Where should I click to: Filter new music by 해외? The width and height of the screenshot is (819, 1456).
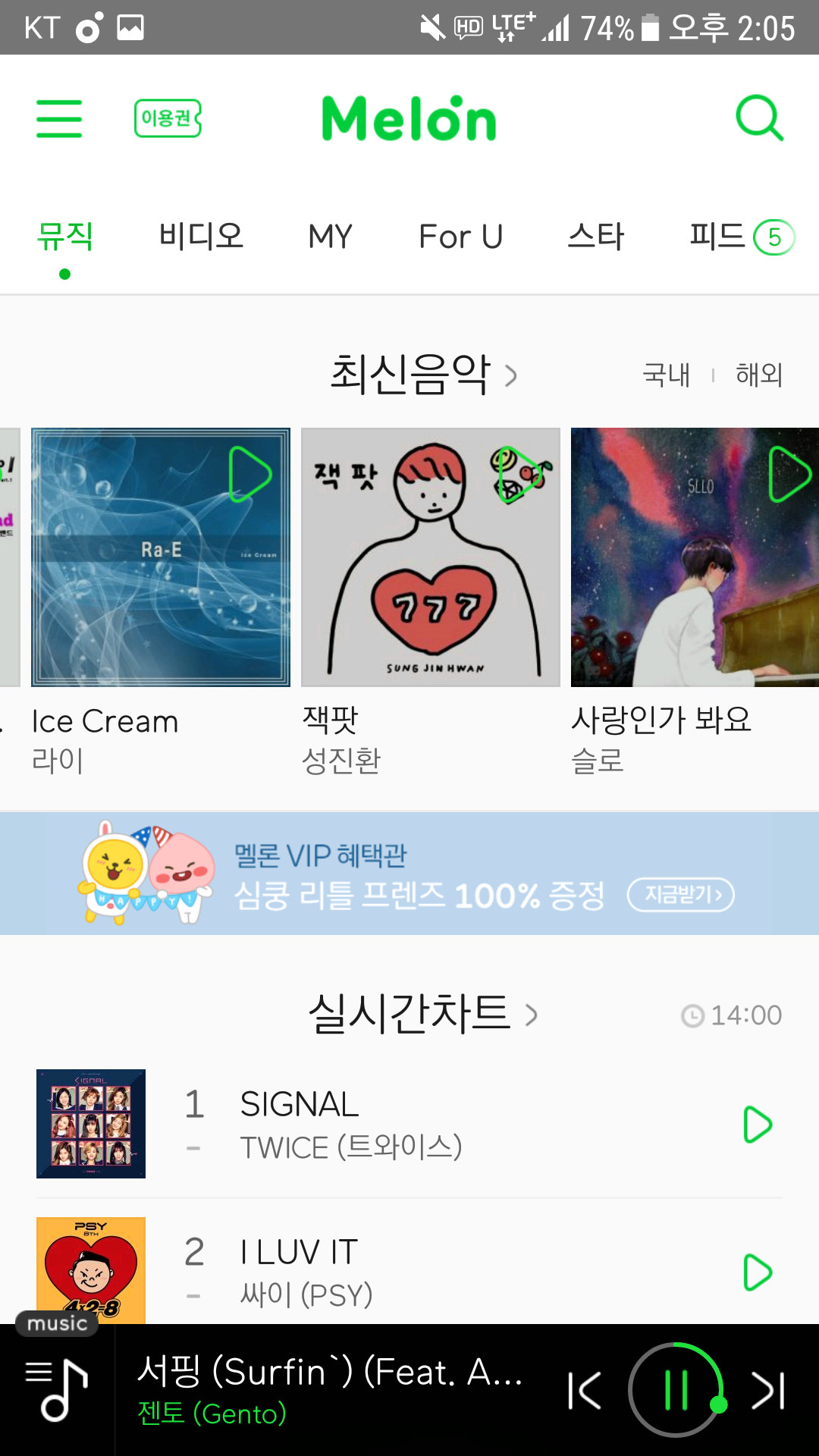[x=759, y=375]
